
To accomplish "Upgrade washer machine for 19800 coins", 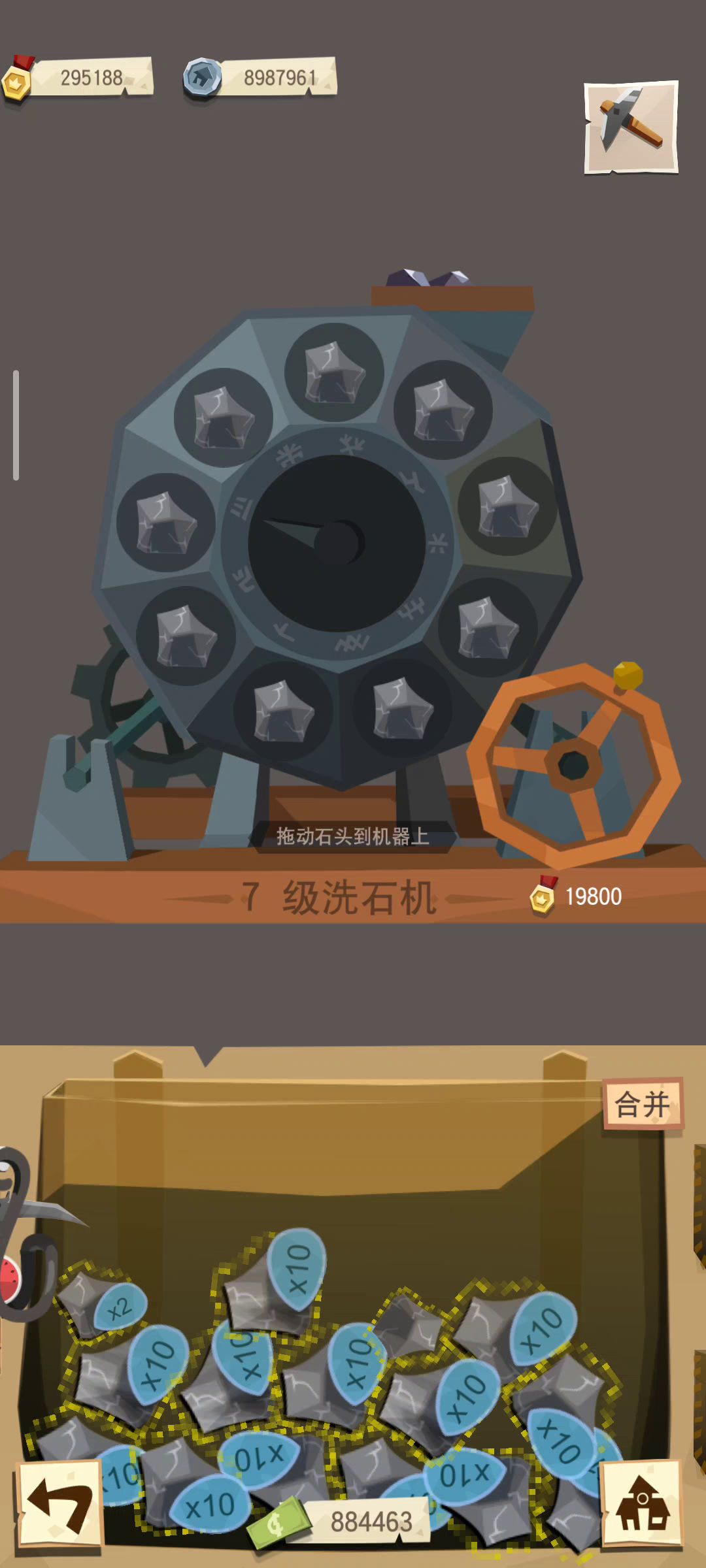I will 577,896.
